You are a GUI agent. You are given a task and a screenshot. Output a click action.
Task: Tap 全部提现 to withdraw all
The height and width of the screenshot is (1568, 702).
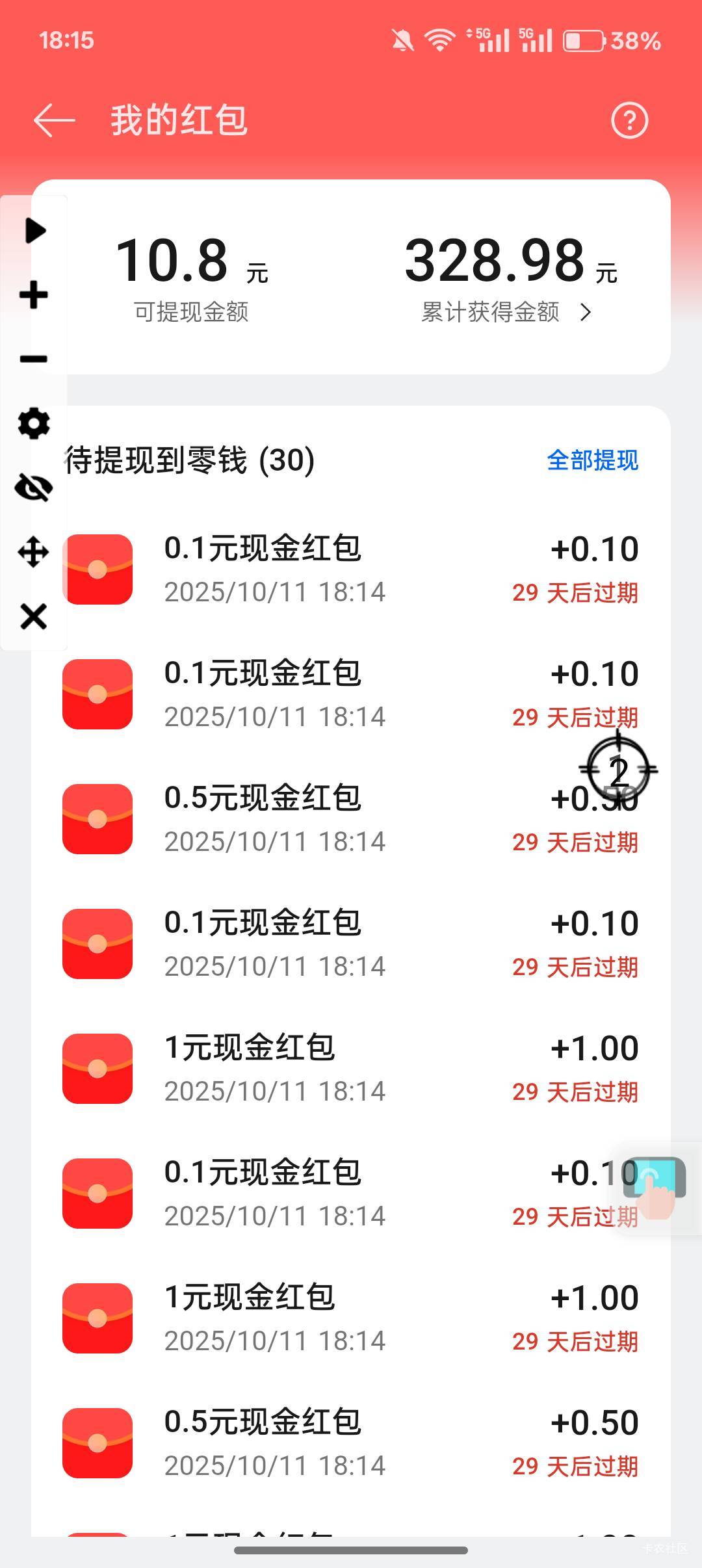point(592,460)
